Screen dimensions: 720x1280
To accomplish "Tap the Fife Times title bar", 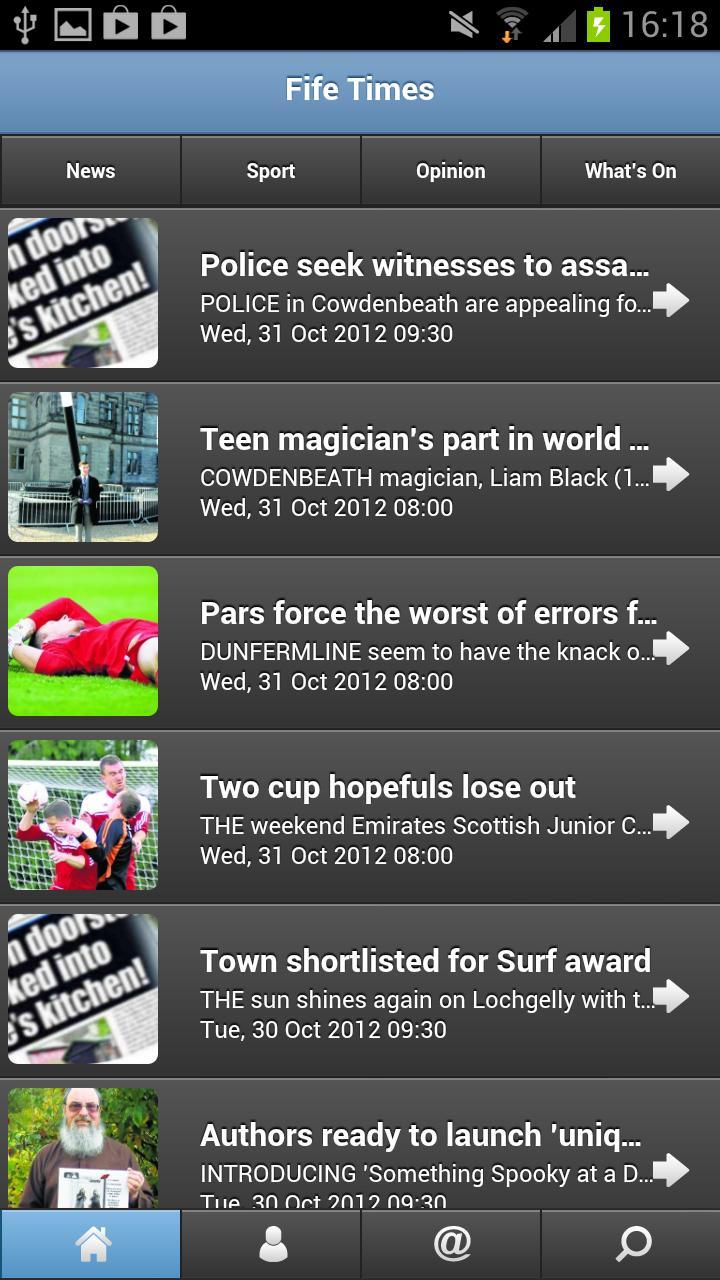I will coord(360,89).
